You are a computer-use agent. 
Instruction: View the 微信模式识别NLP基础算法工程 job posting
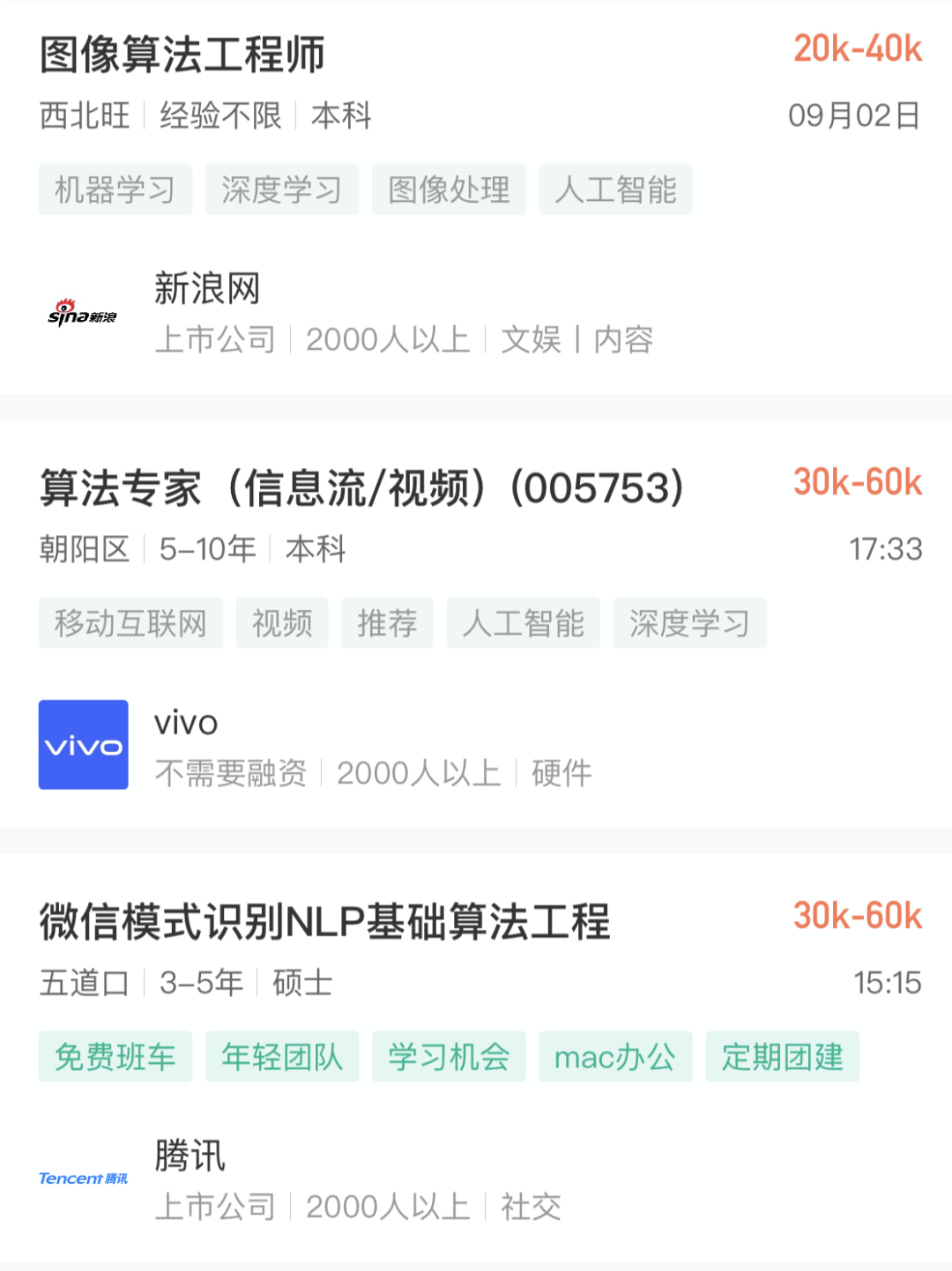(324, 922)
